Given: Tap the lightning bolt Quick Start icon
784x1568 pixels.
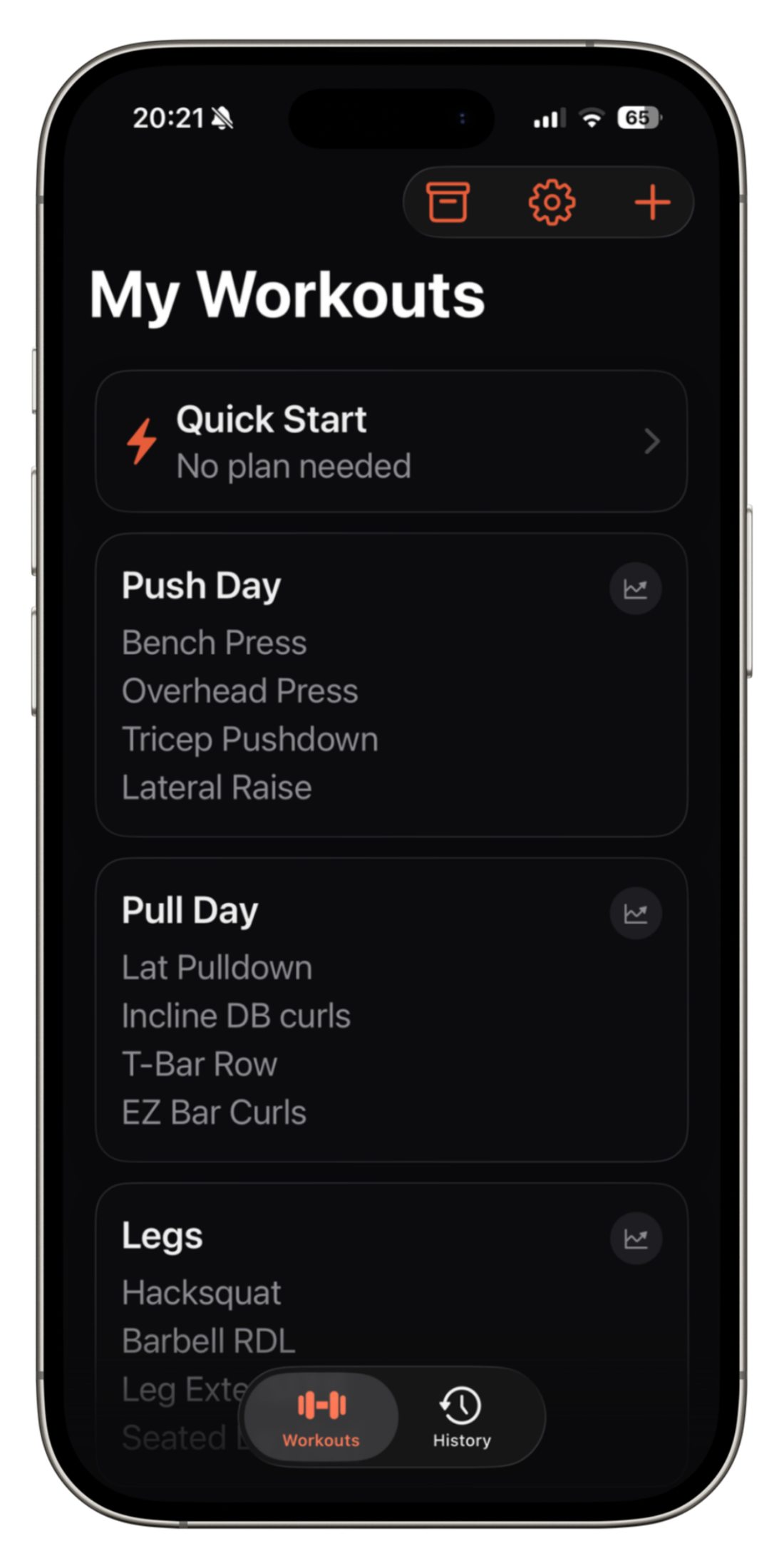Looking at the screenshot, I should [x=143, y=442].
